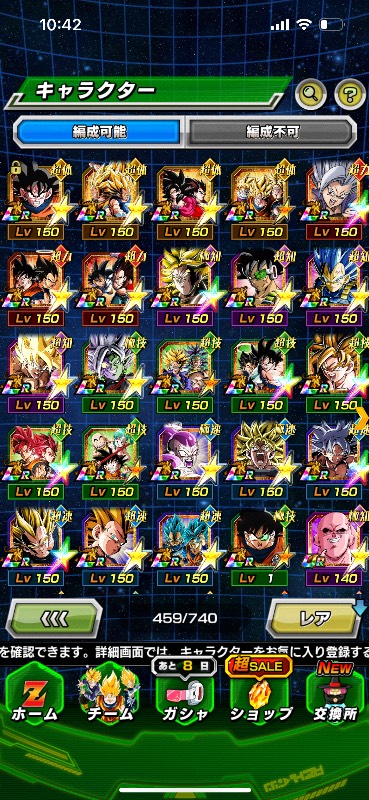Open the magnifying glass search icon
This screenshot has width=369, height=800.
311,94
